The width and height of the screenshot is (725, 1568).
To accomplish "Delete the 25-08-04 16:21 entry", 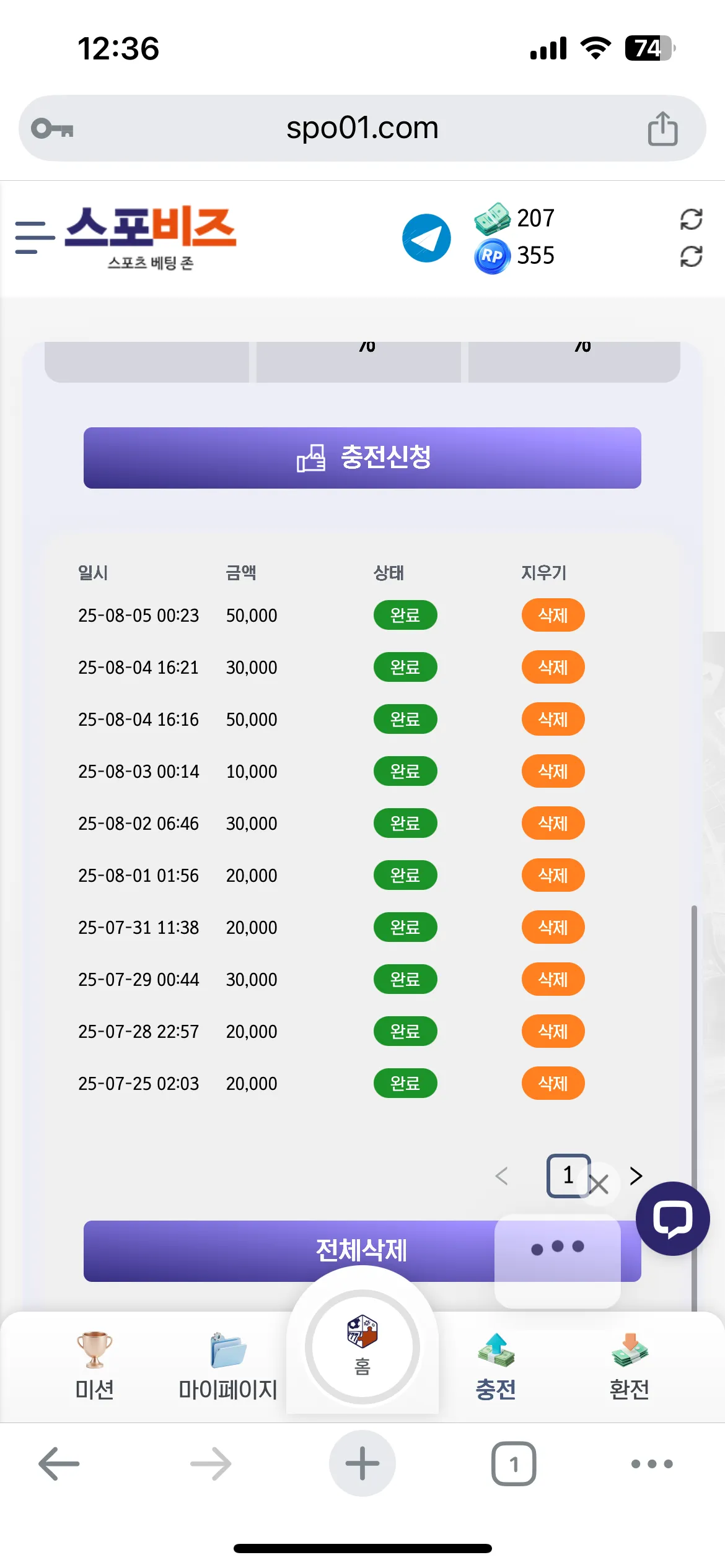I will pos(553,667).
